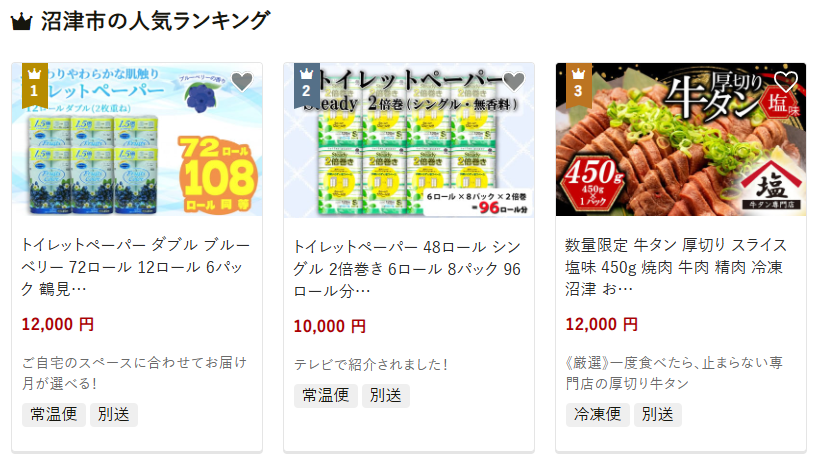Open the 48-roll single toilet paper product
818x464 pixels.
click(x=408, y=267)
